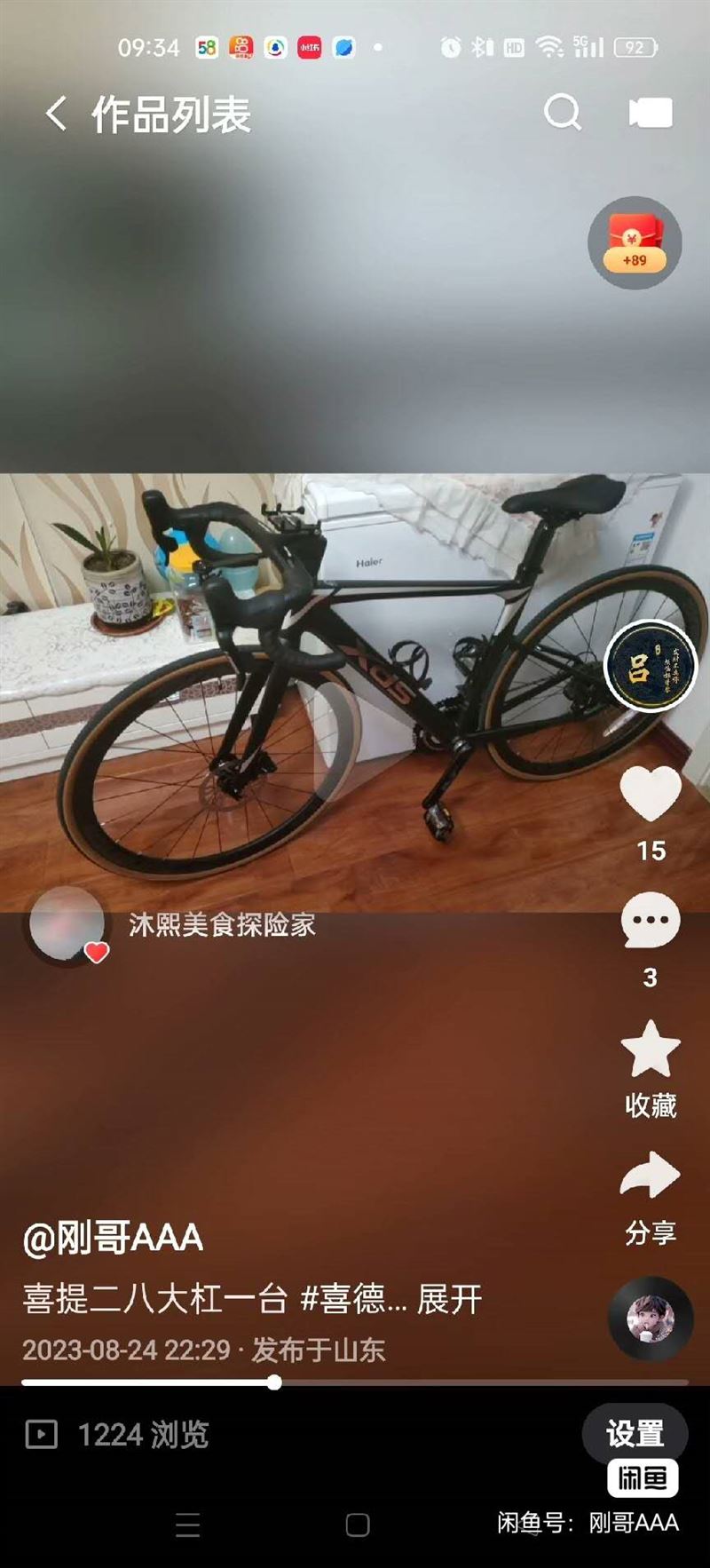Tap the video progress bar
The height and width of the screenshot is (1568, 710).
tap(355, 1382)
